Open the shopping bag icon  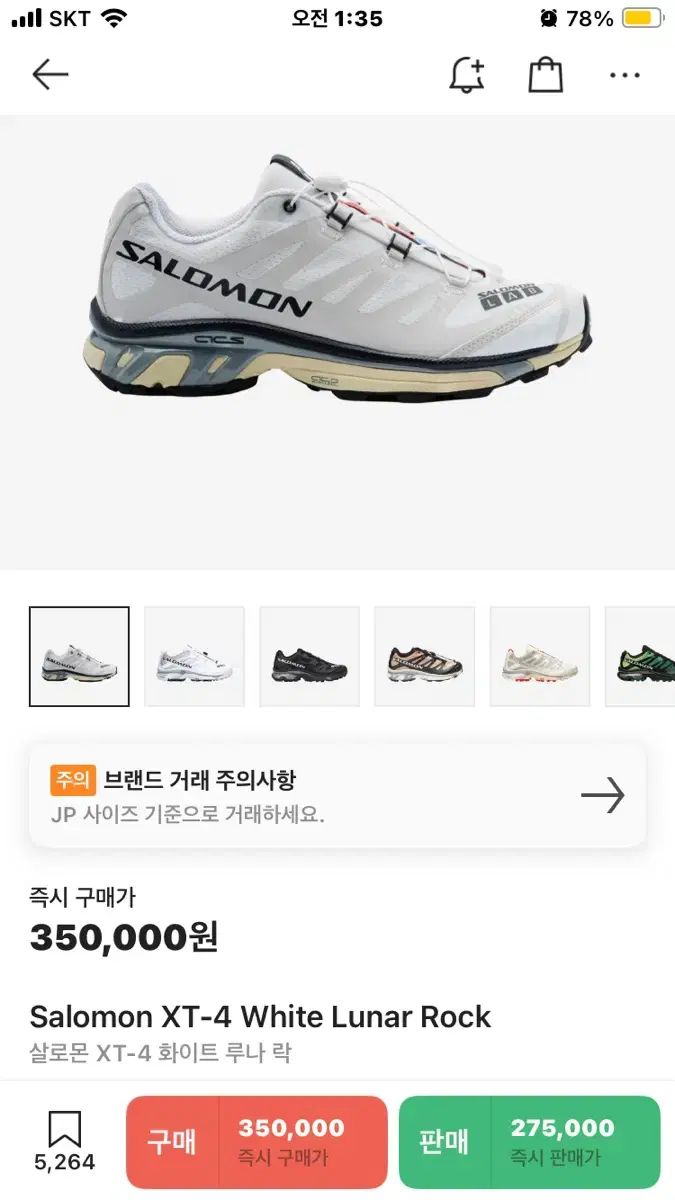(x=545, y=75)
